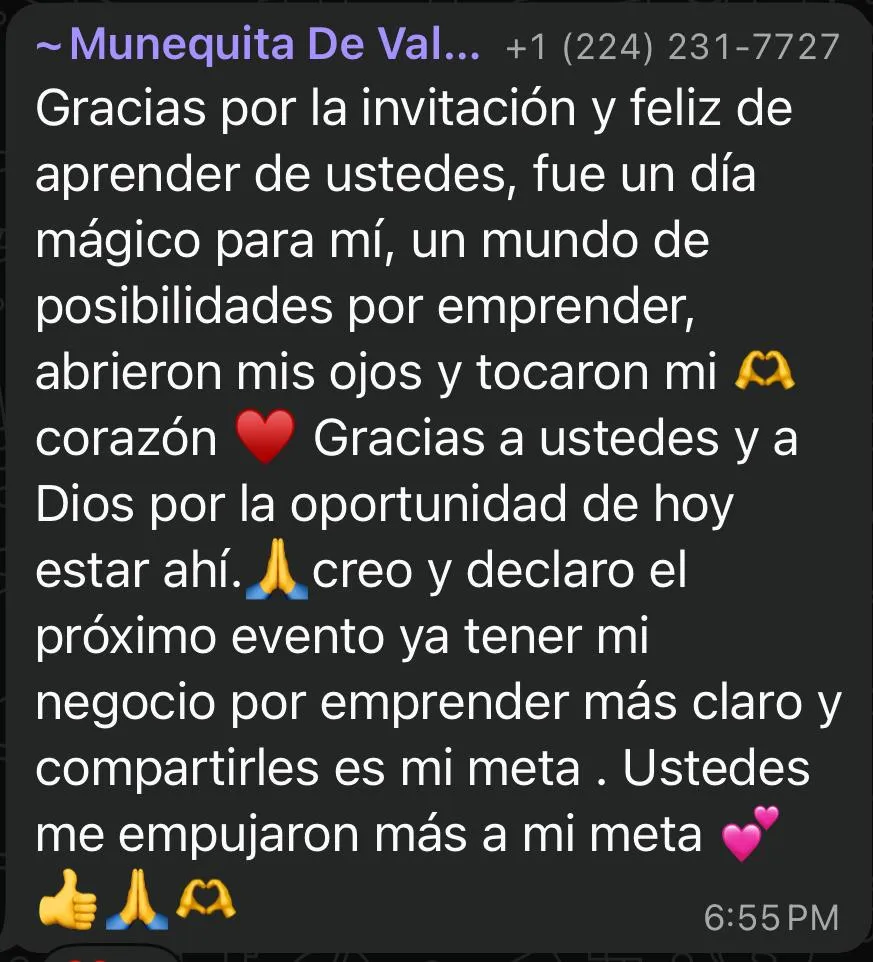Tap the phone number +1 (224) 231-7727
This screenshot has height=962, width=873.
pyautogui.click(x=673, y=47)
